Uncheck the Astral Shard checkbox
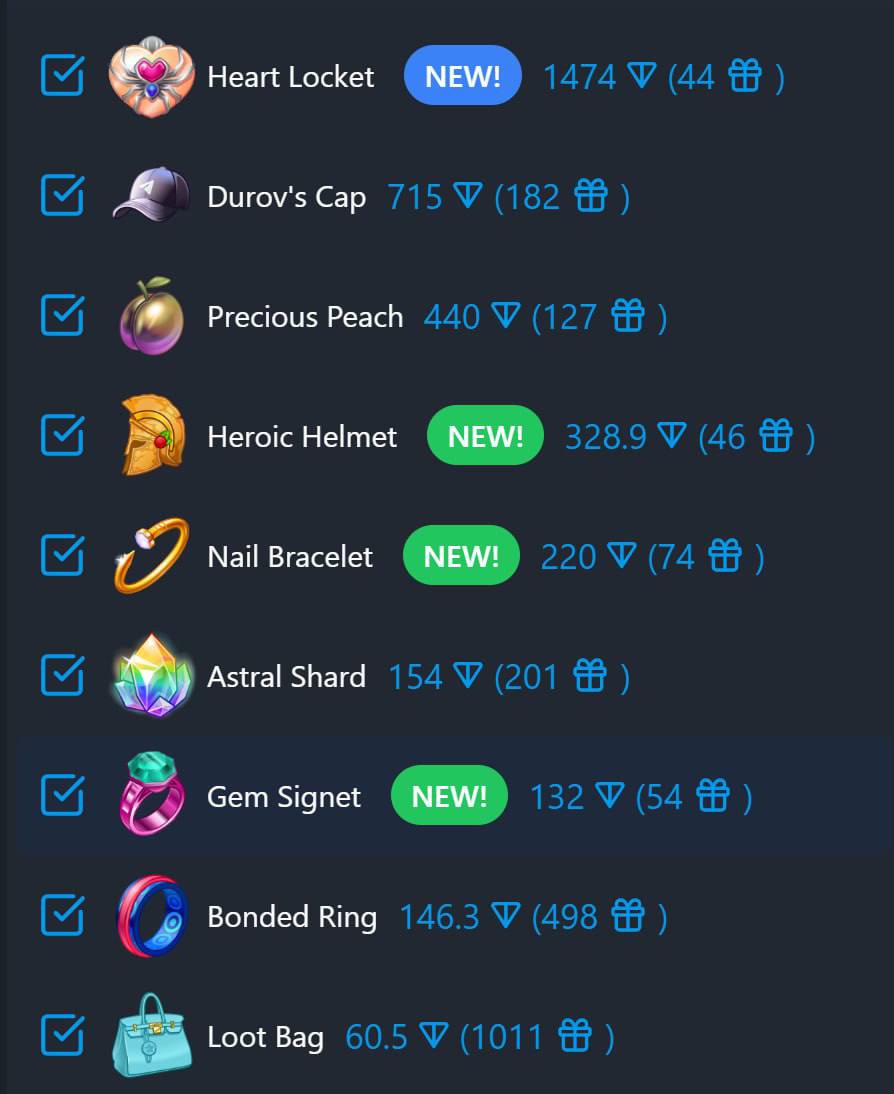The width and height of the screenshot is (894, 1094). [61, 676]
